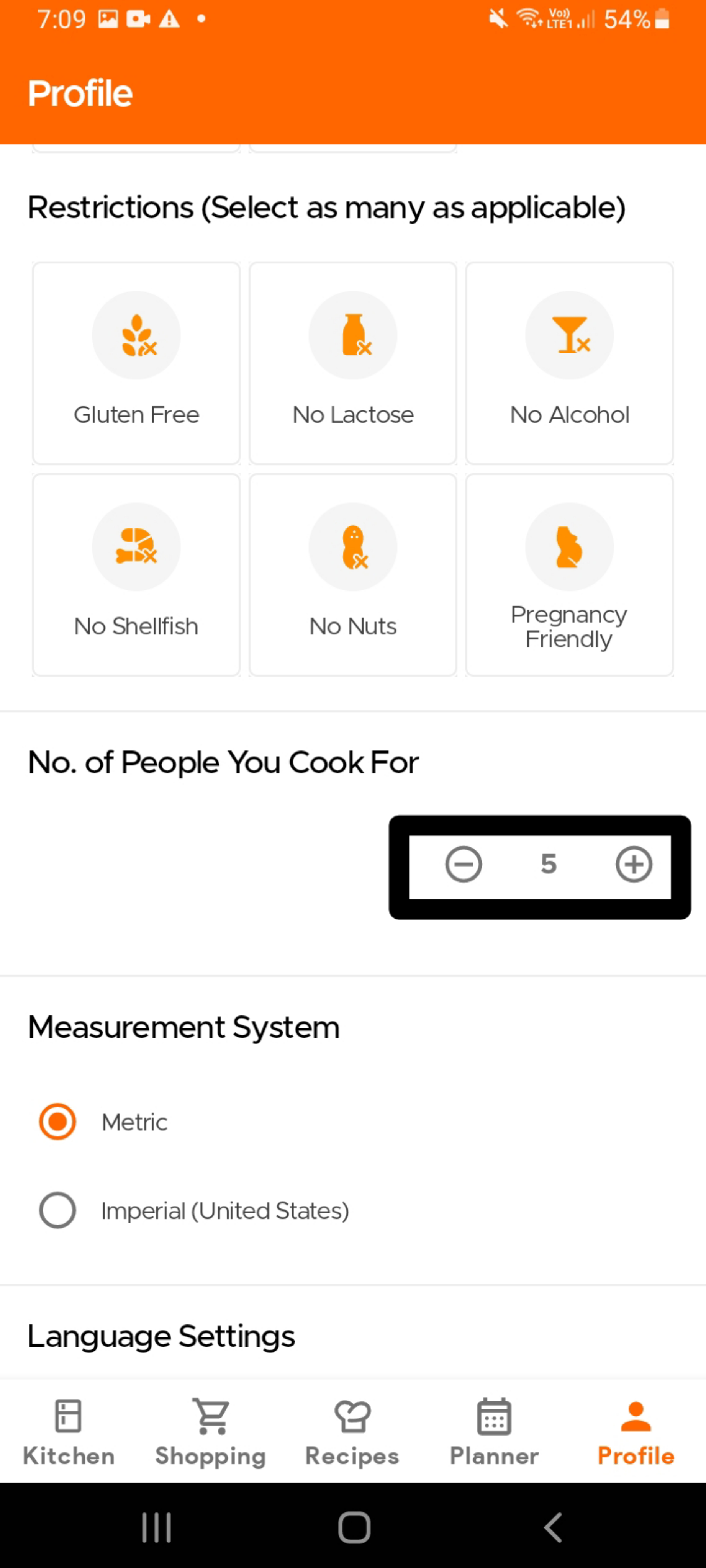Enable the Gluten Free restriction
This screenshot has width=706, height=1568.
(x=136, y=363)
